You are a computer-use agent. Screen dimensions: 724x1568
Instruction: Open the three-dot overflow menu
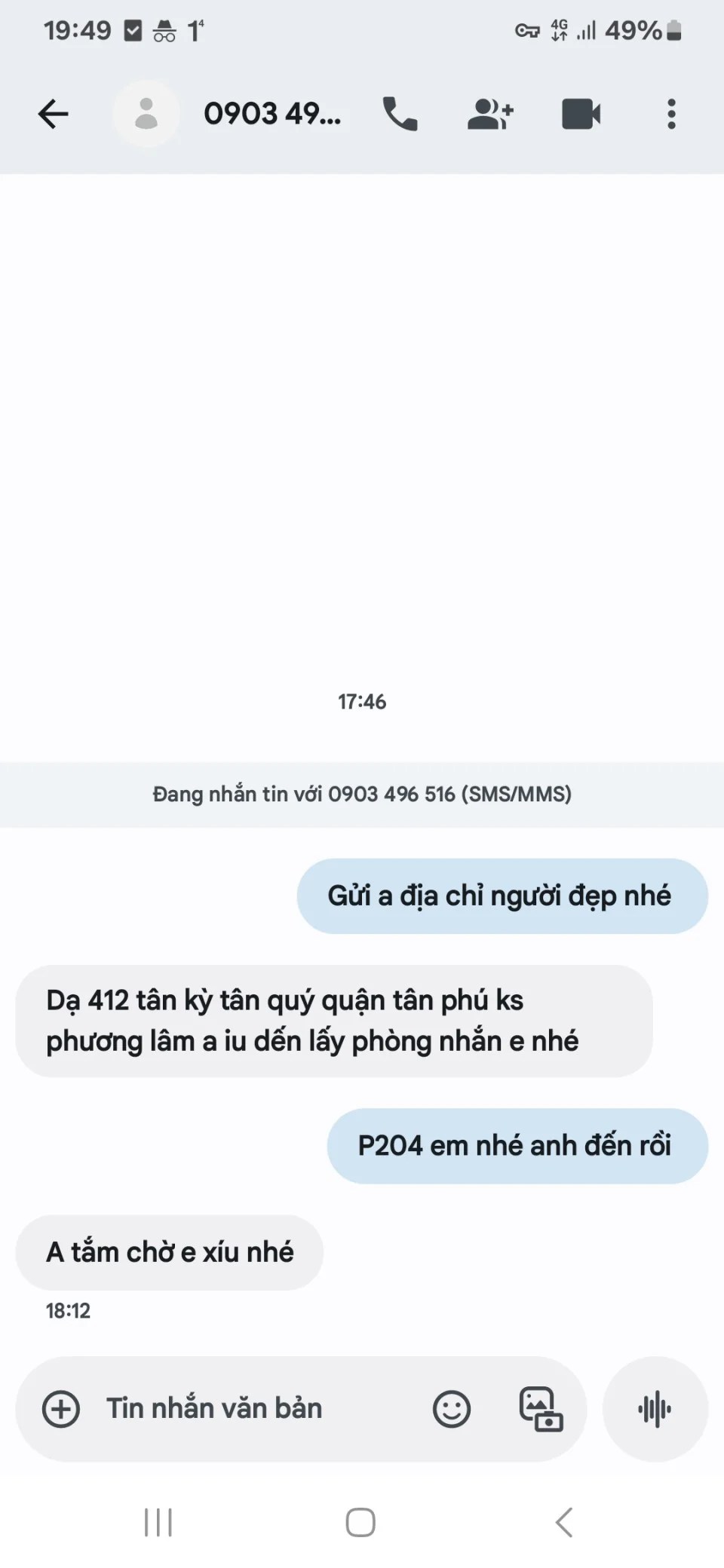(x=671, y=115)
